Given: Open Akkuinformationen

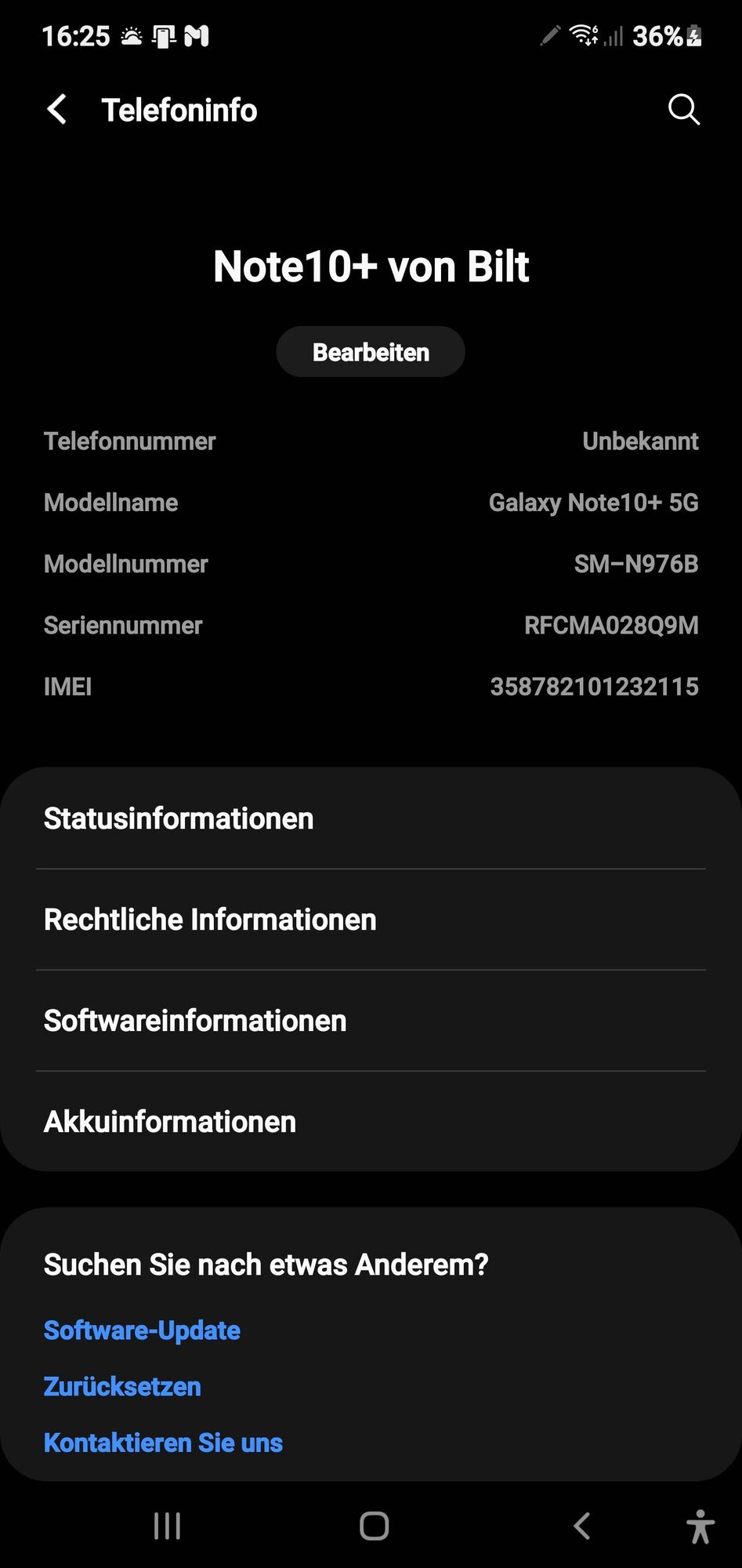Looking at the screenshot, I should [x=371, y=1122].
